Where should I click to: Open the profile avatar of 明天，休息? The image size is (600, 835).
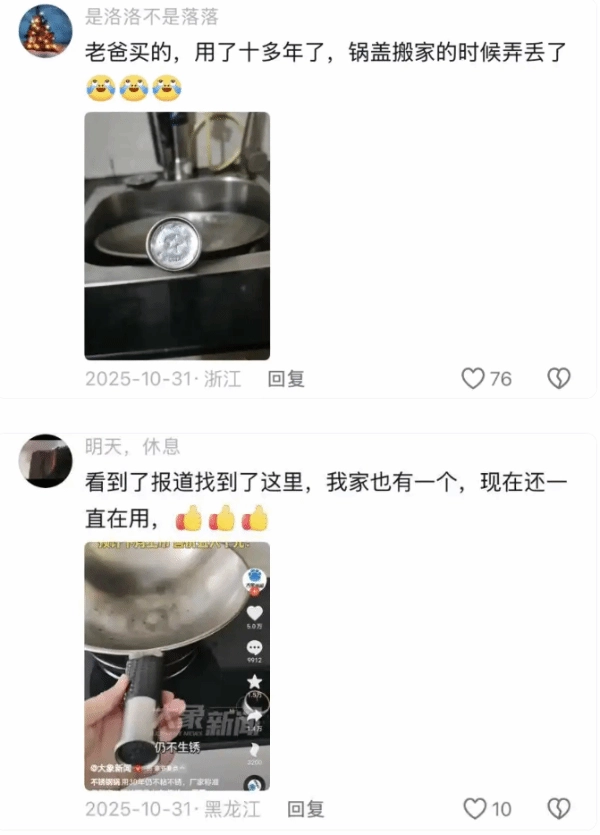(x=45, y=460)
